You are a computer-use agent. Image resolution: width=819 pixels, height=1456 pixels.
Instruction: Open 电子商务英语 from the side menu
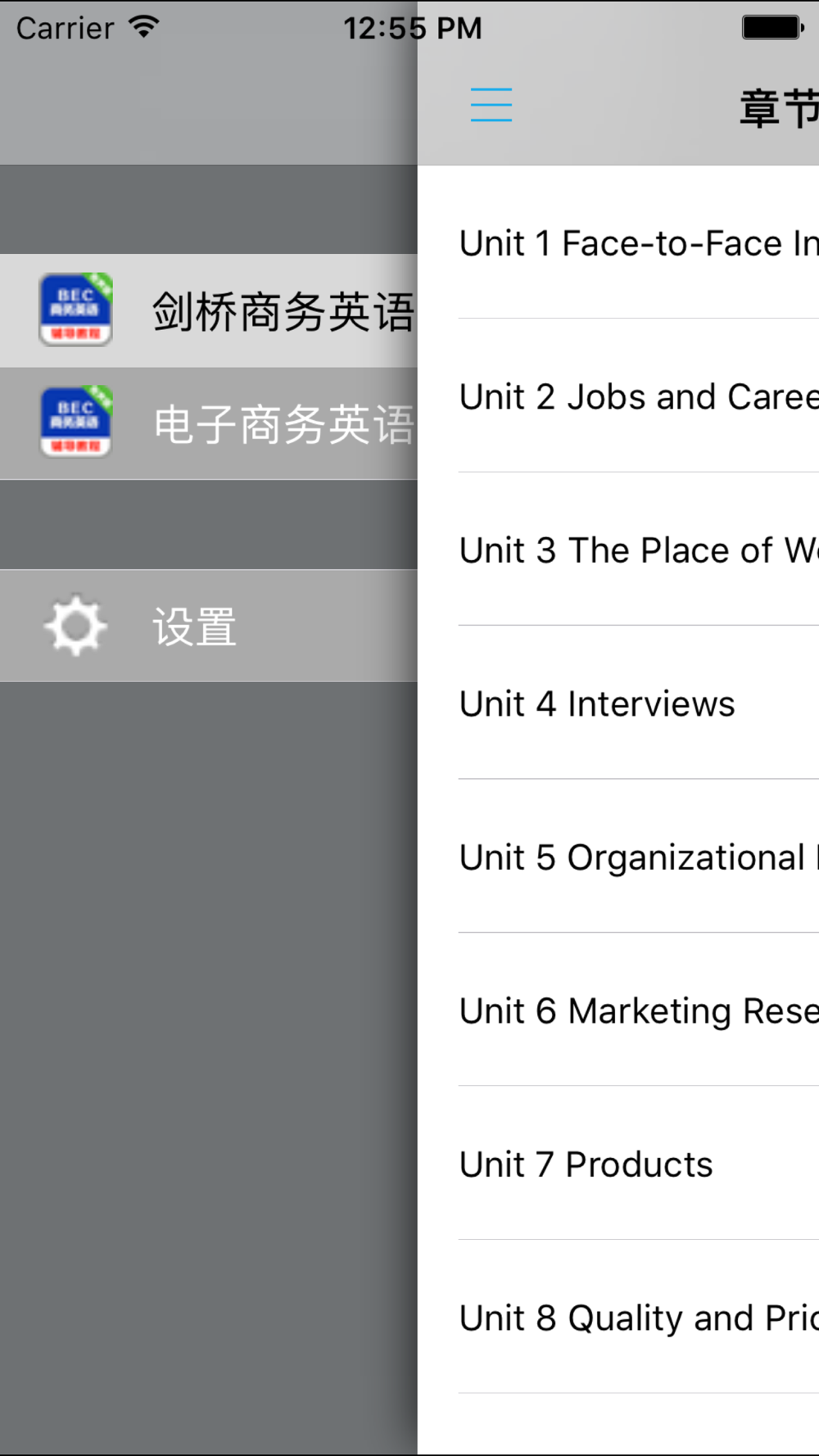point(209,423)
